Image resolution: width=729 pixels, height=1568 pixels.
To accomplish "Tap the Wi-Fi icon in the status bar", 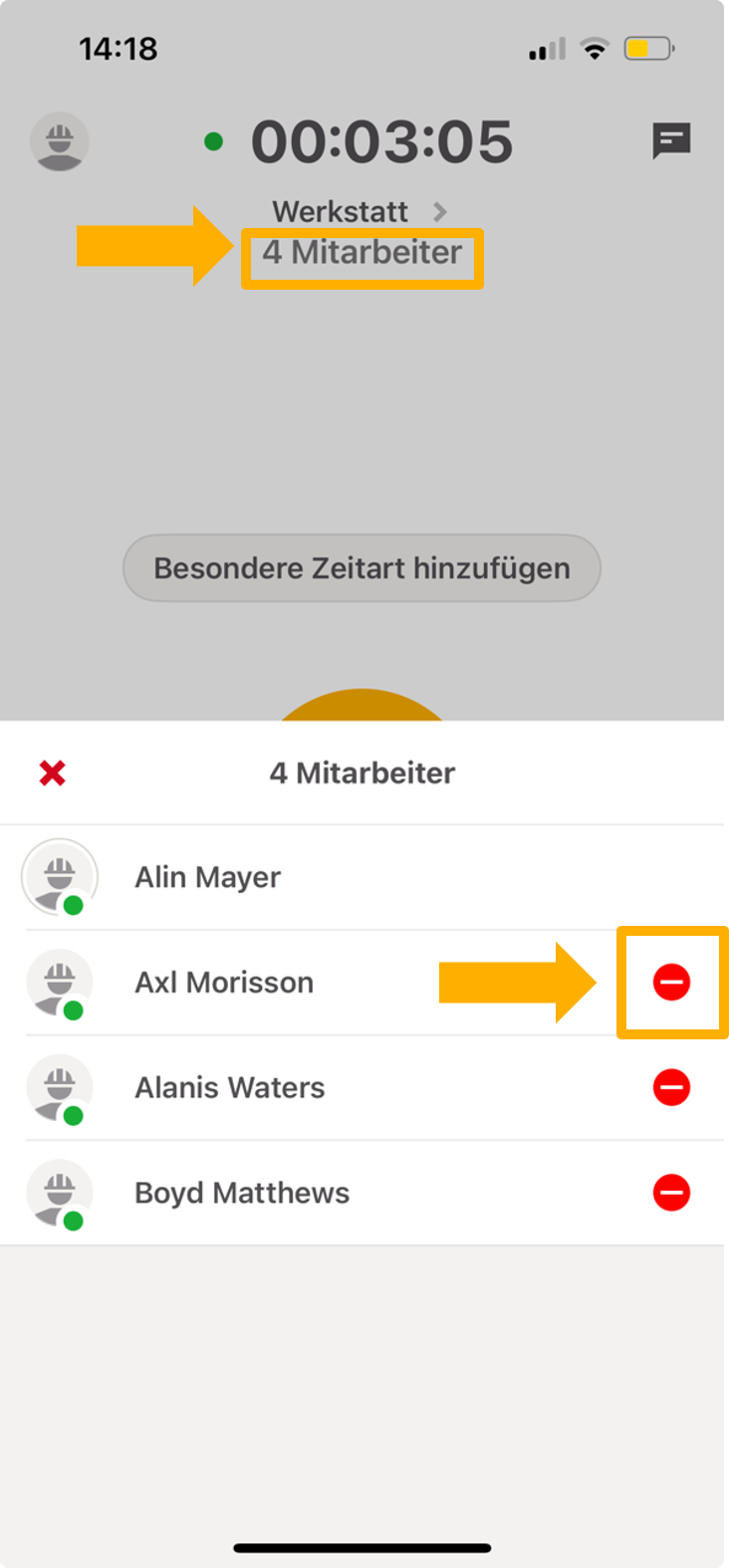I will 594,48.
